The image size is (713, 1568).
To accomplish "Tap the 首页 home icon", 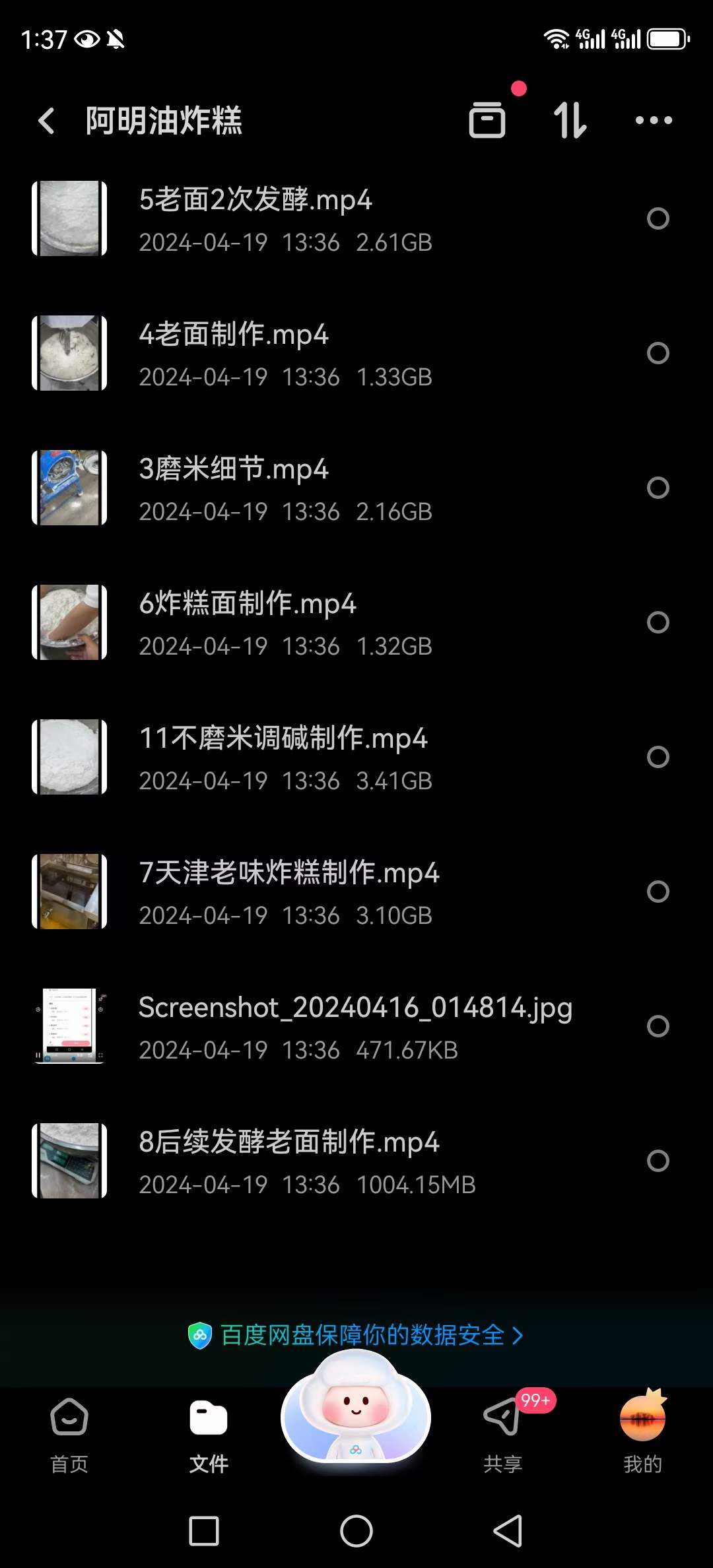I will tap(69, 1422).
